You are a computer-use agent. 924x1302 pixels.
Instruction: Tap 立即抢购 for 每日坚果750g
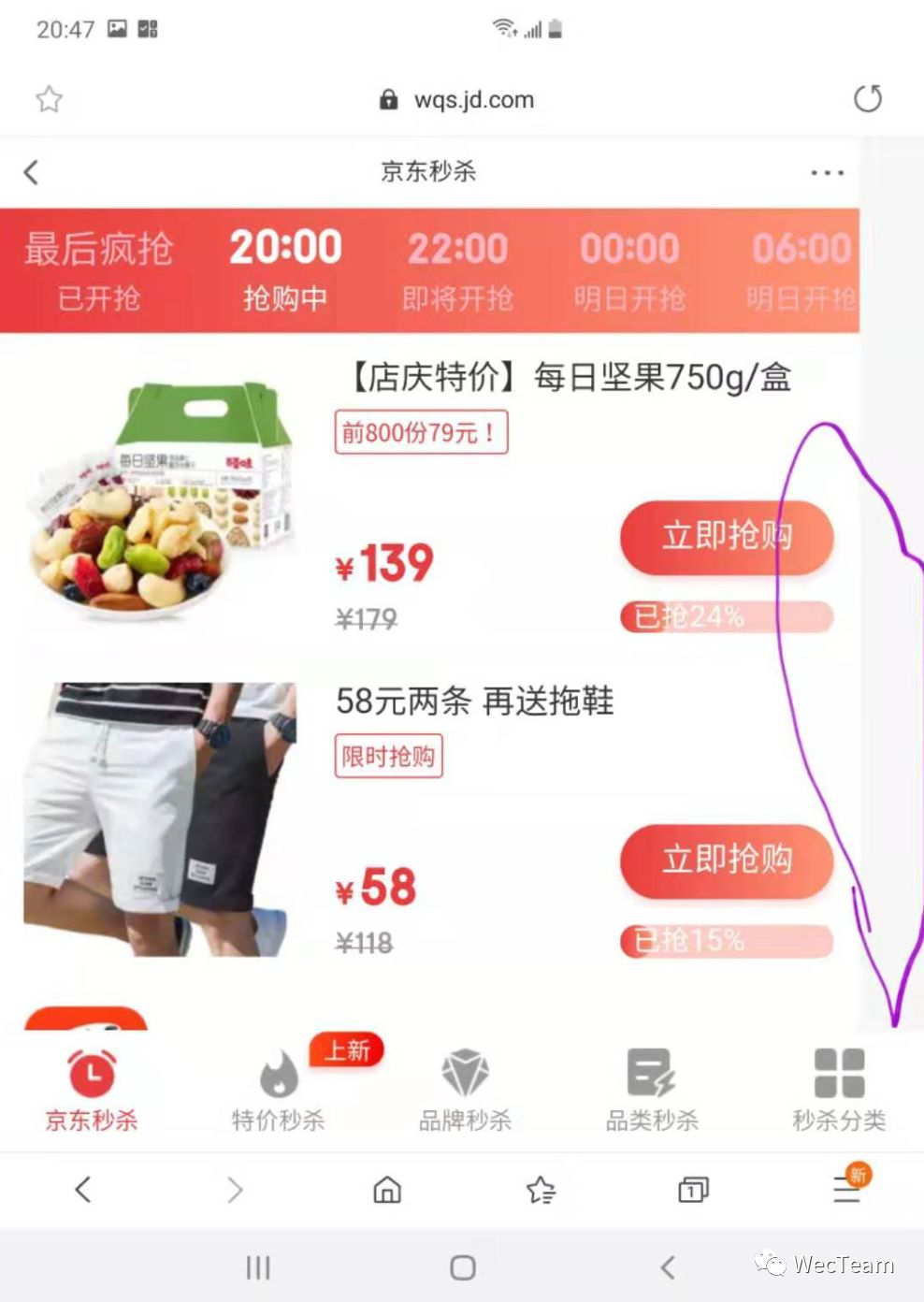pyautogui.click(x=726, y=537)
